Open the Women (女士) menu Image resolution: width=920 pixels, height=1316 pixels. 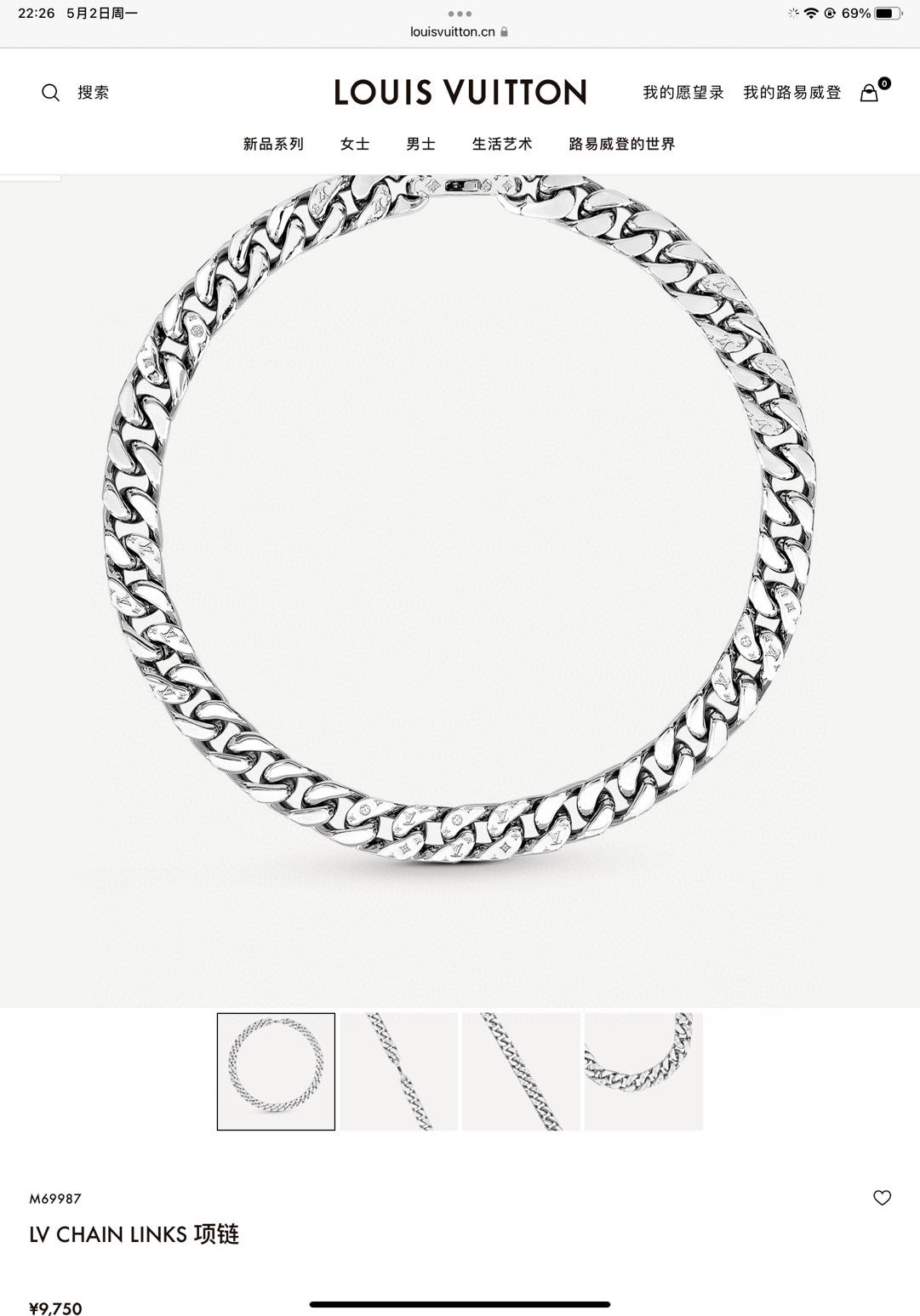pos(355,144)
